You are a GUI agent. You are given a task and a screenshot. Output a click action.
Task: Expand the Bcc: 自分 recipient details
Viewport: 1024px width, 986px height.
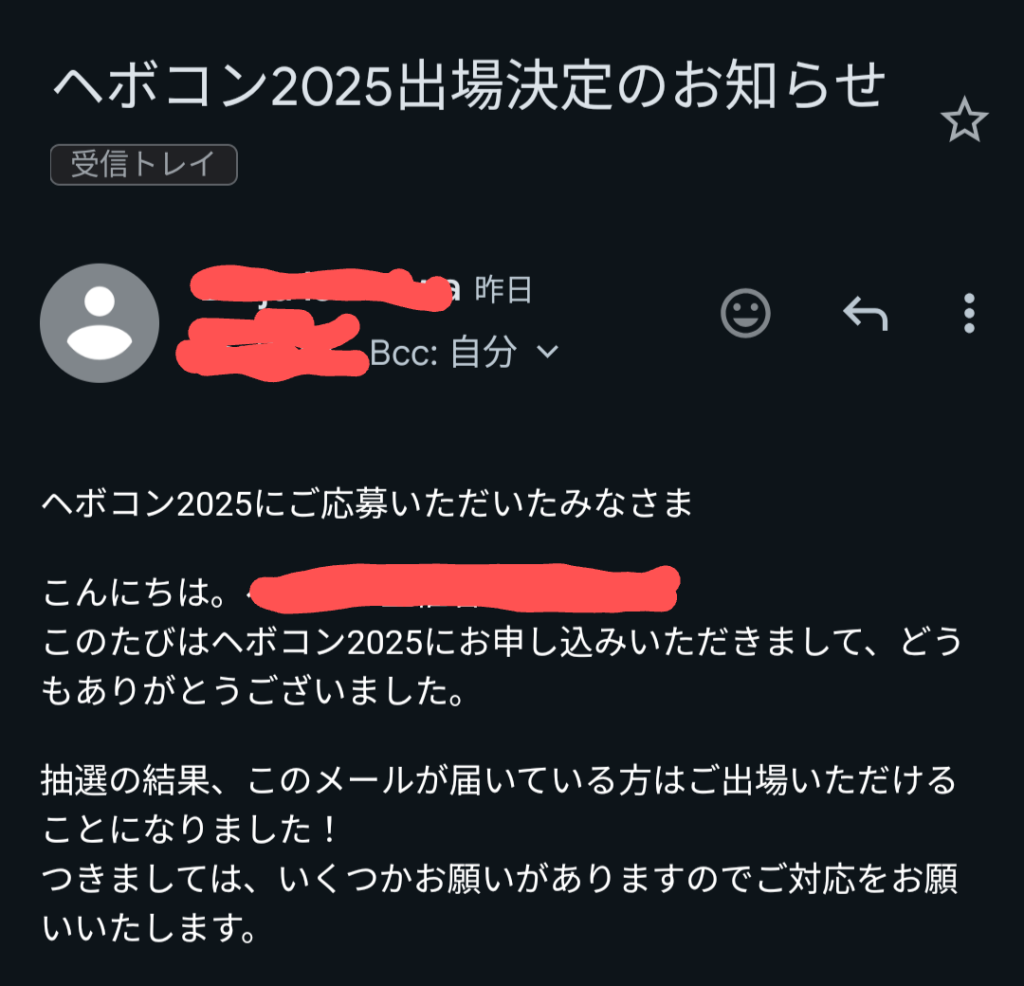coord(548,352)
